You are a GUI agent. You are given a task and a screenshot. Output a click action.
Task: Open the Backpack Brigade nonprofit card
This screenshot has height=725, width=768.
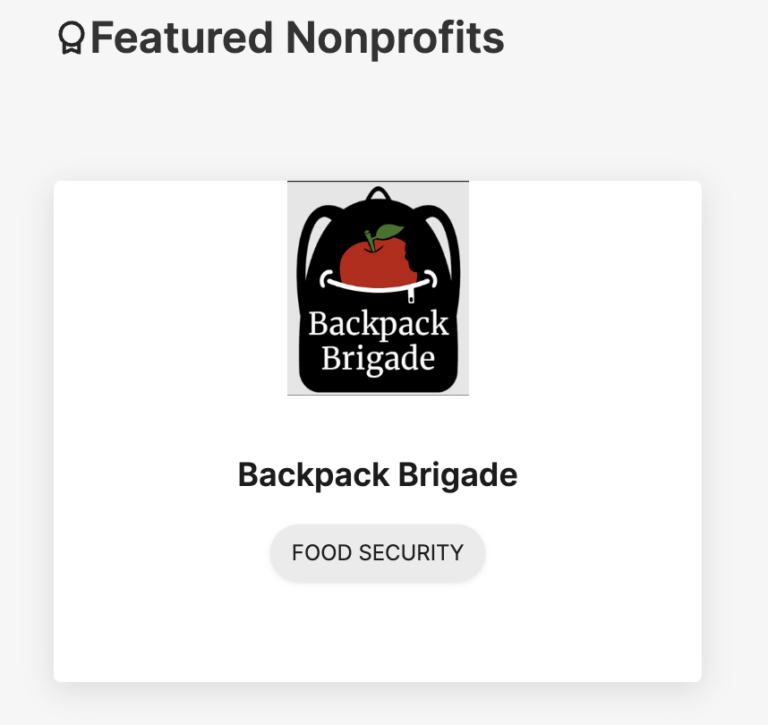pos(377,474)
